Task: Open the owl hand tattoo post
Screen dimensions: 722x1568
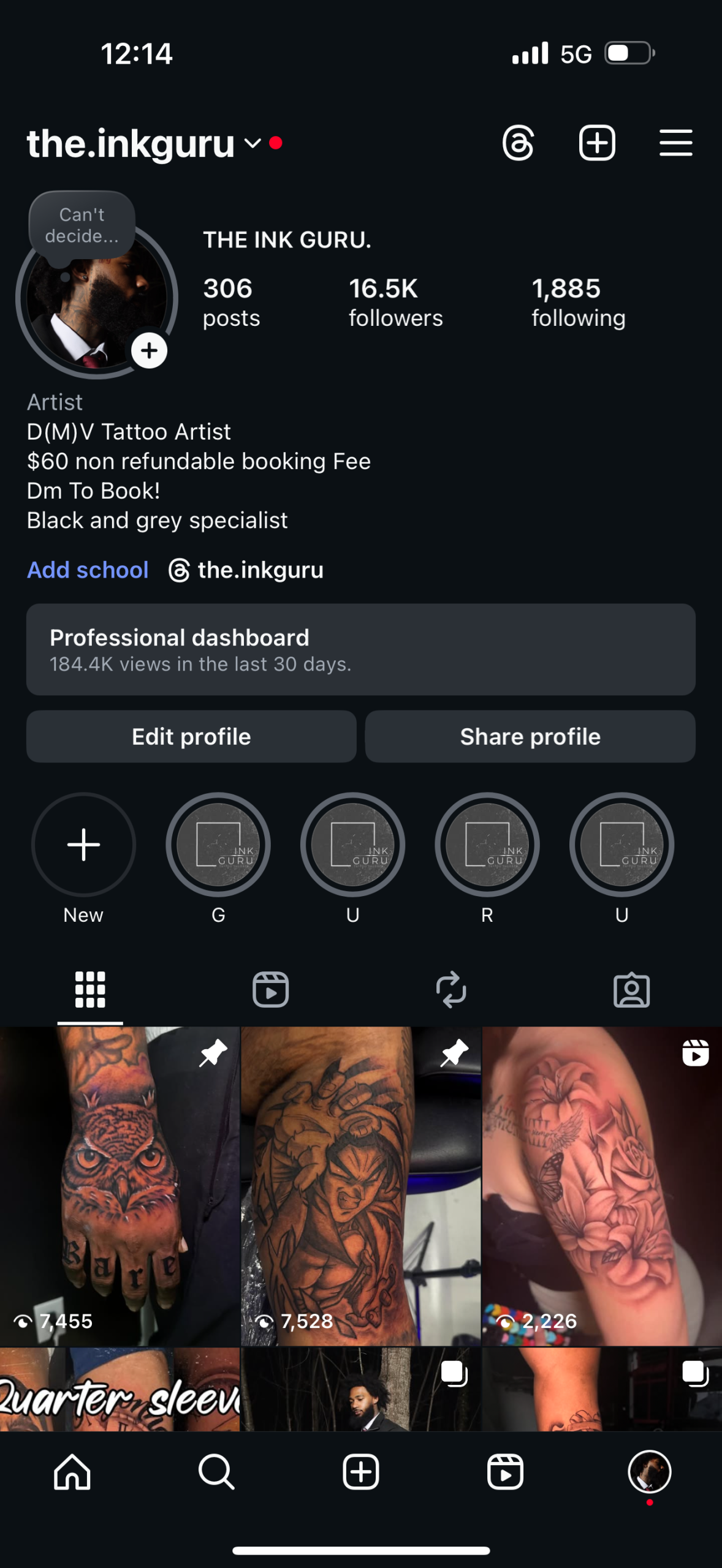Action: point(120,1185)
